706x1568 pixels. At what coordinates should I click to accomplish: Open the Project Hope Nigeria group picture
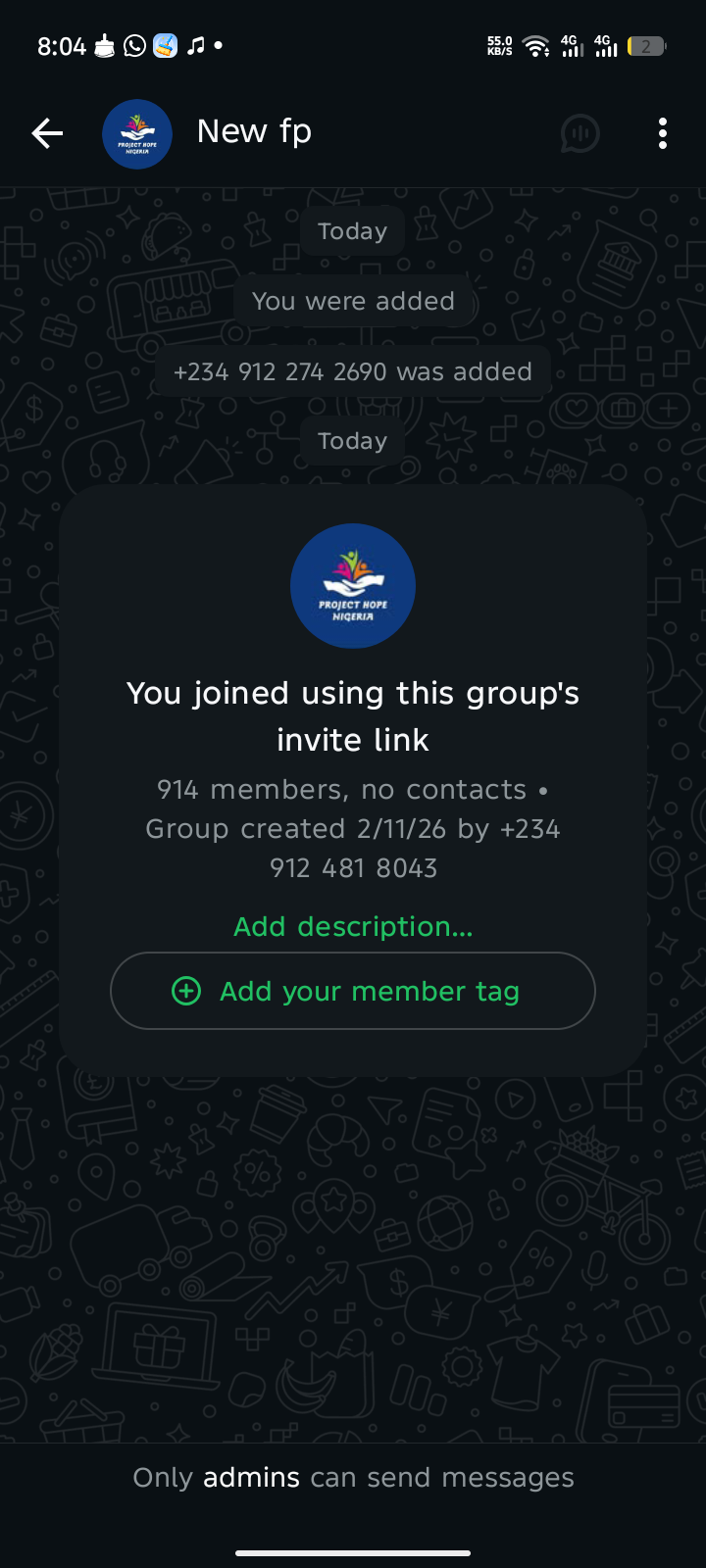click(x=353, y=586)
